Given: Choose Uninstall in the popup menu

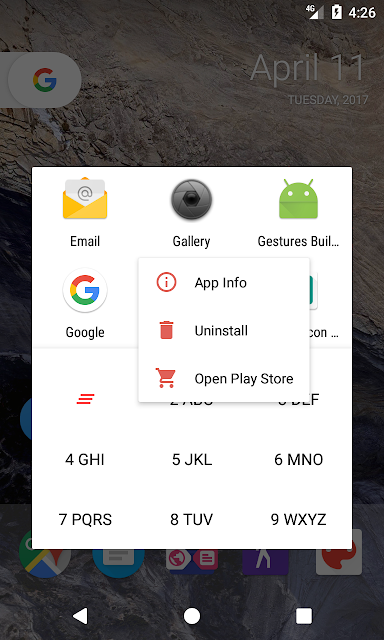Looking at the screenshot, I should pyautogui.click(x=224, y=331).
